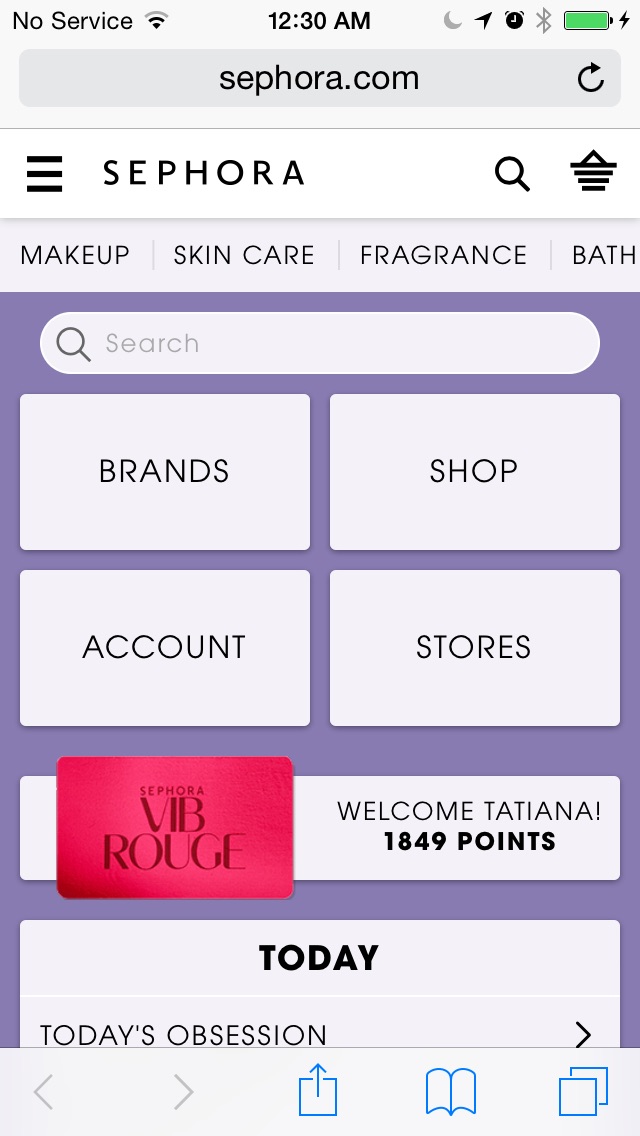Find Stores nearby
640x1136 pixels.
tap(474, 647)
